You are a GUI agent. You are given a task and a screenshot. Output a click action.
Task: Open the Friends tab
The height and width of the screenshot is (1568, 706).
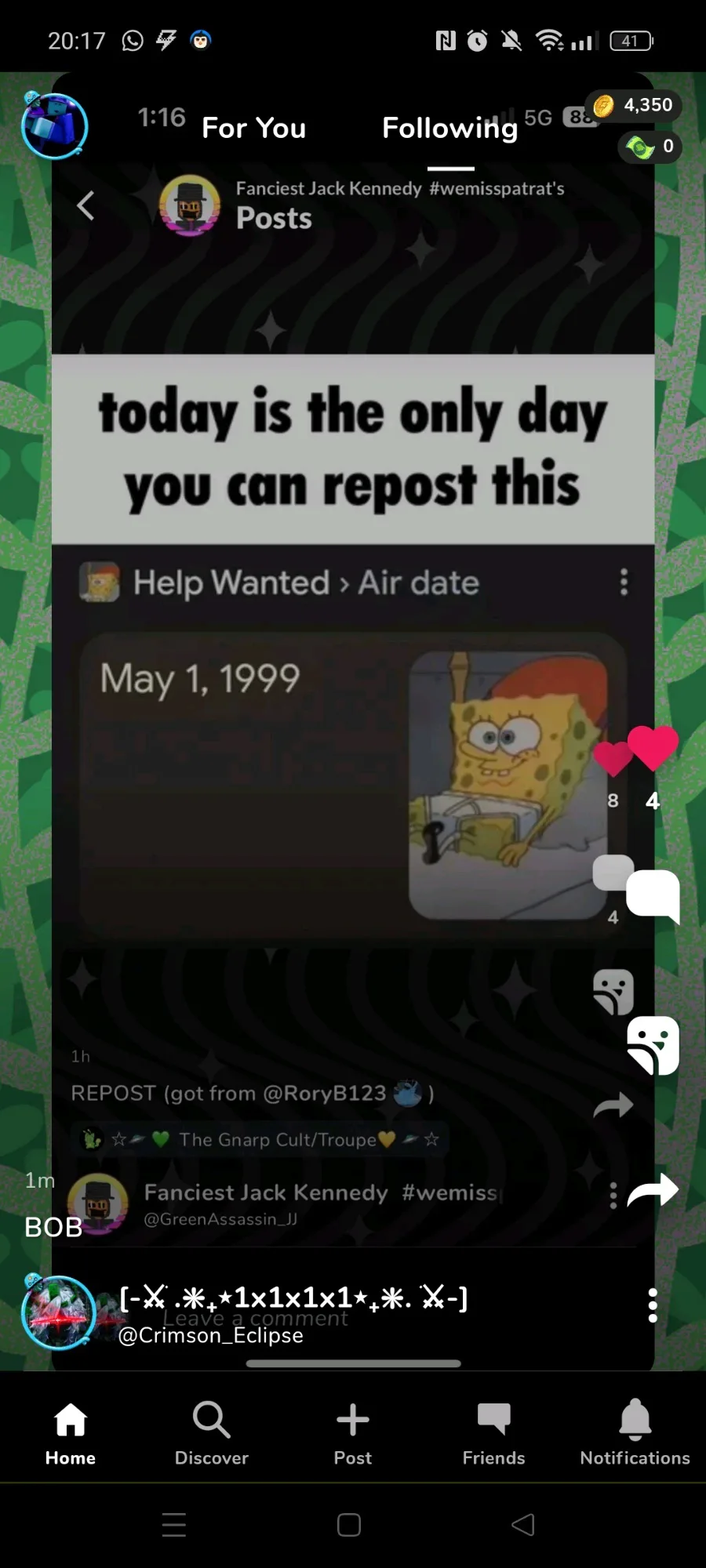point(493,1434)
